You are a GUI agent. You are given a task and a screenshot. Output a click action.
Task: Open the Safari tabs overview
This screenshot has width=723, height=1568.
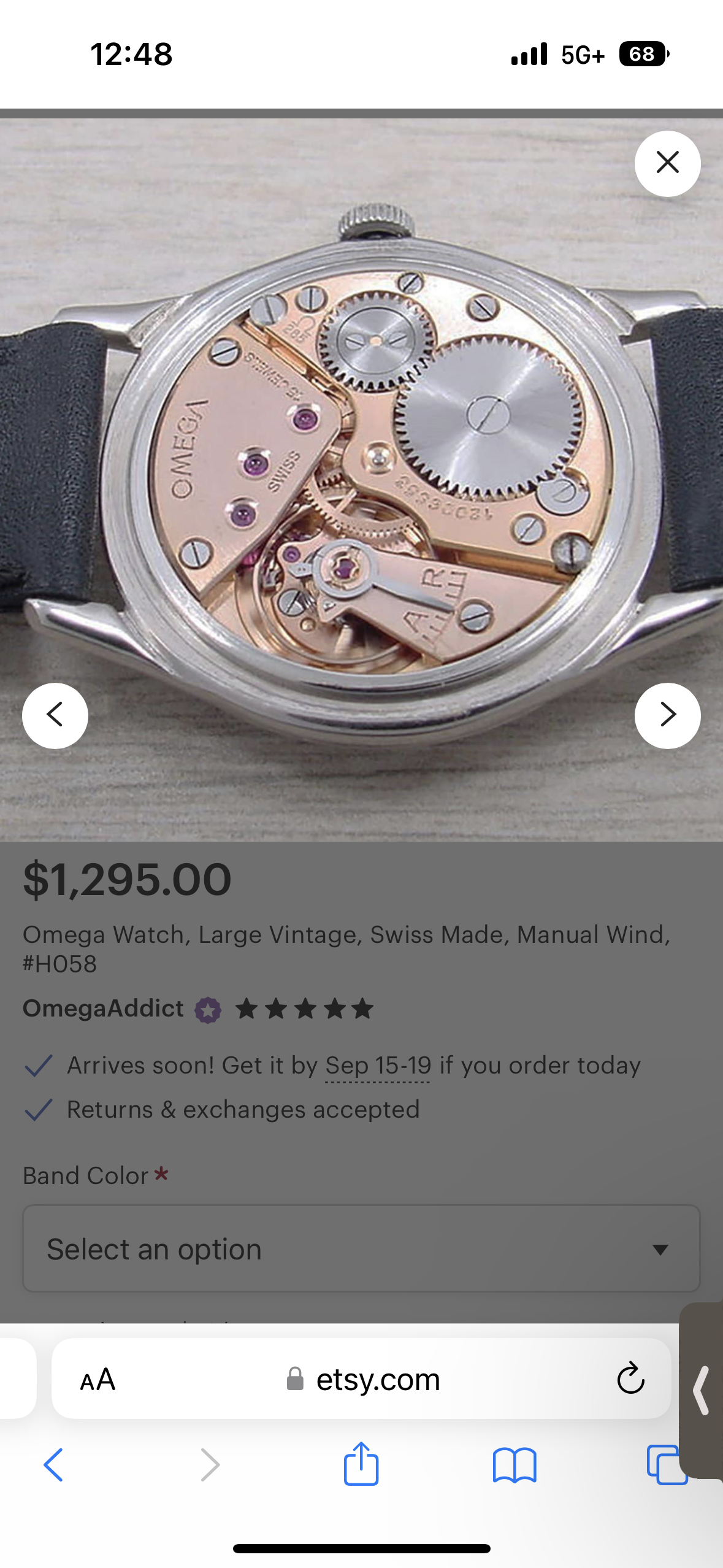(666, 1465)
